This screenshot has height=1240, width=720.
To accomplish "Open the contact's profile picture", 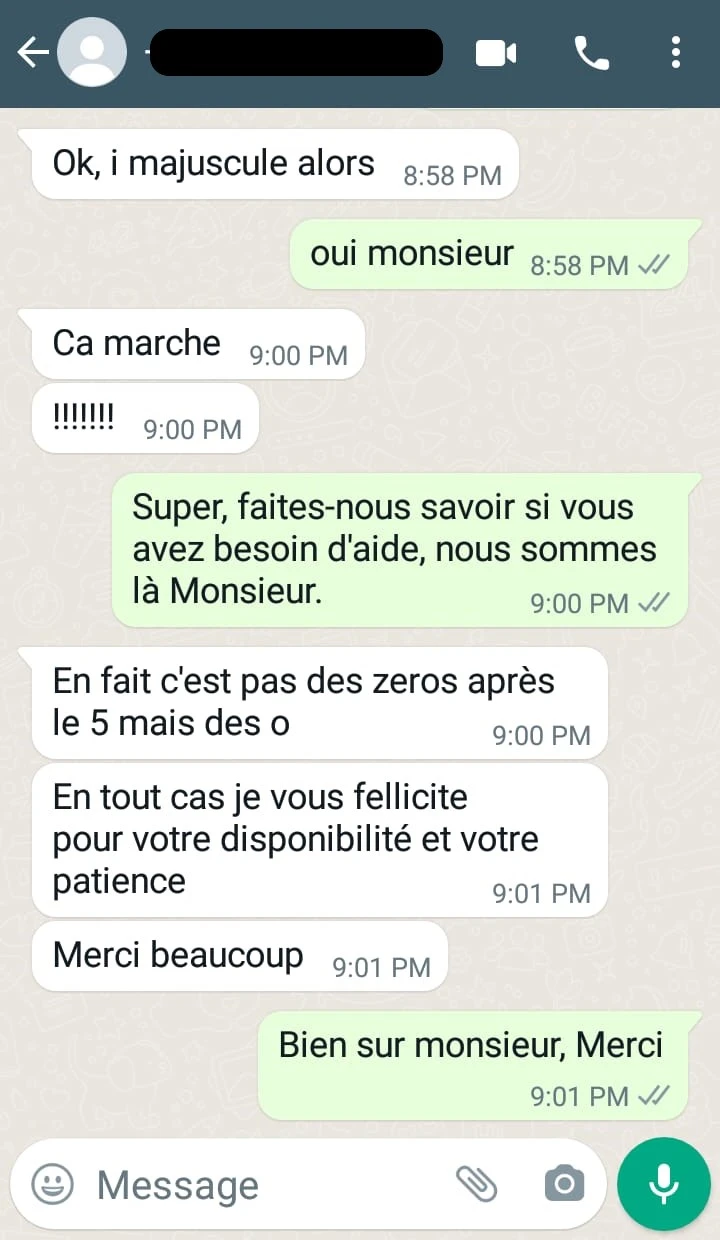I will [x=92, y=53].
